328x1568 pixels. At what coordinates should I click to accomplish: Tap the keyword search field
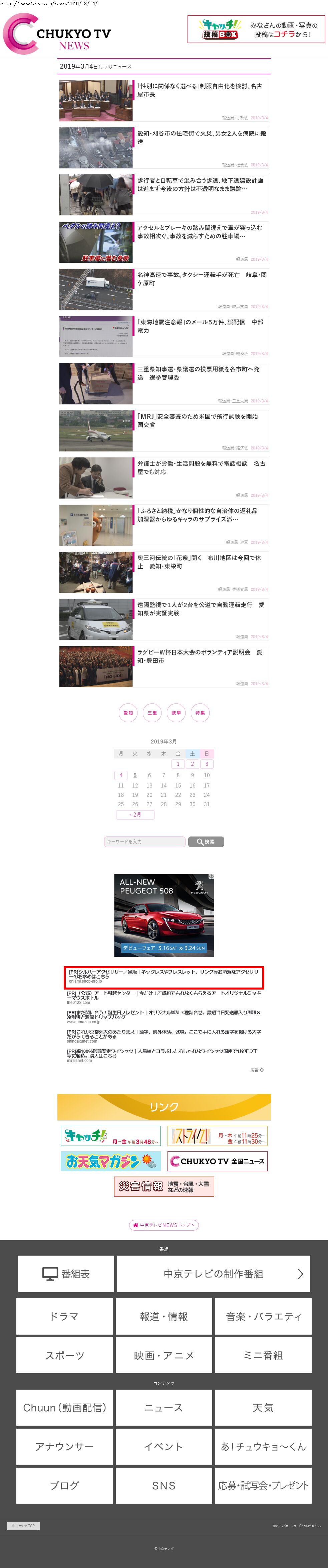point(144,842)
